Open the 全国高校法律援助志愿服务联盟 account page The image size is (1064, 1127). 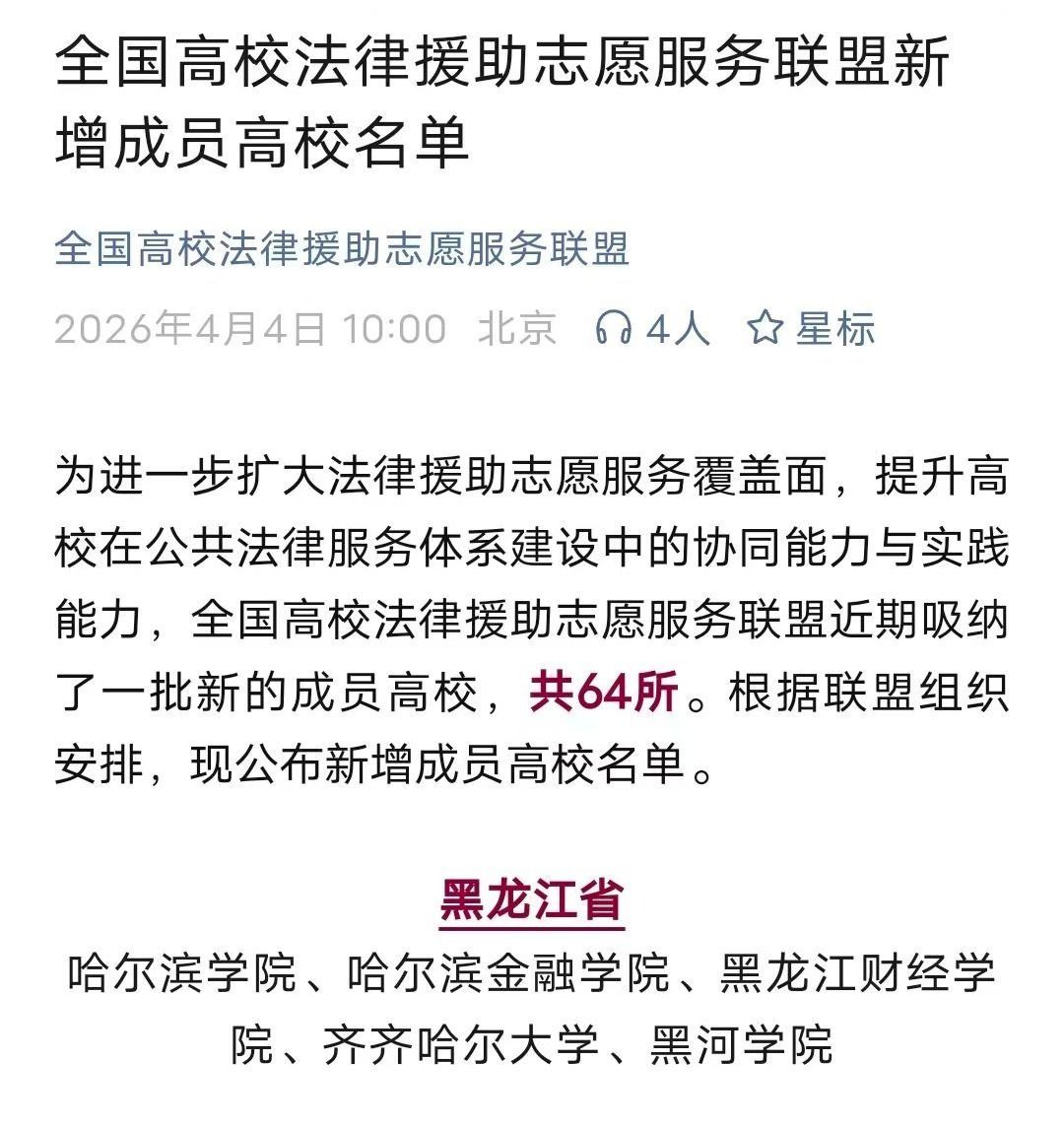tap(341, 250)
